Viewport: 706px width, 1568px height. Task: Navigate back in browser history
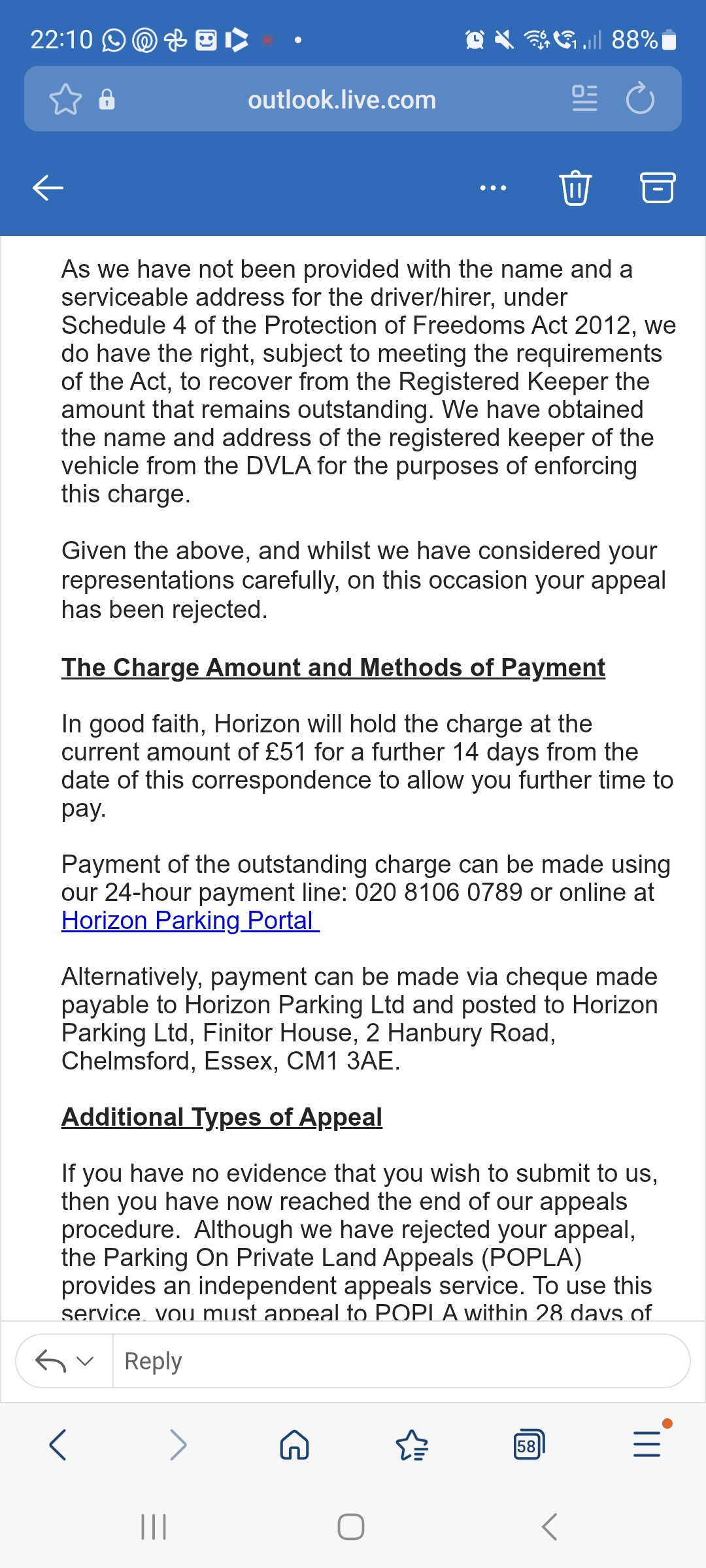click(x=58, y=1445)
